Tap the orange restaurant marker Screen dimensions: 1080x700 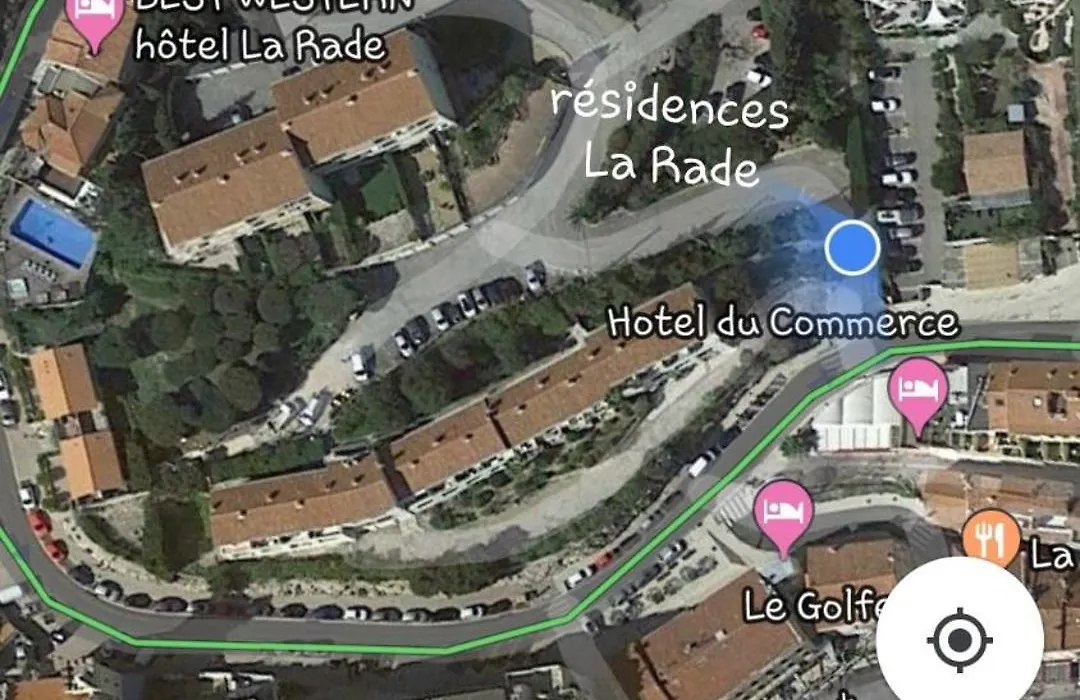(x=990, y=541)
